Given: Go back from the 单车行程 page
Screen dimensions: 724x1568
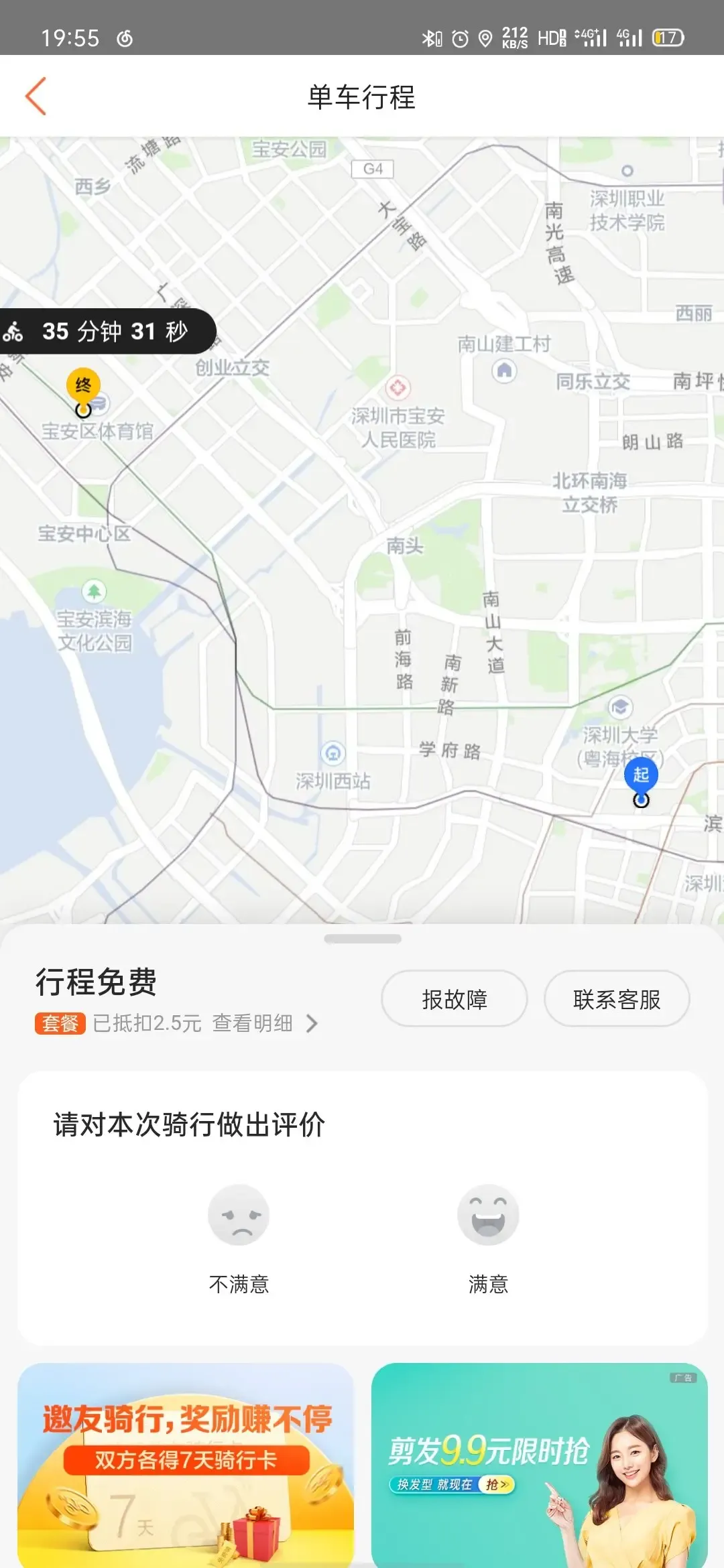Looking at the screenshot, I should point(36,96).
